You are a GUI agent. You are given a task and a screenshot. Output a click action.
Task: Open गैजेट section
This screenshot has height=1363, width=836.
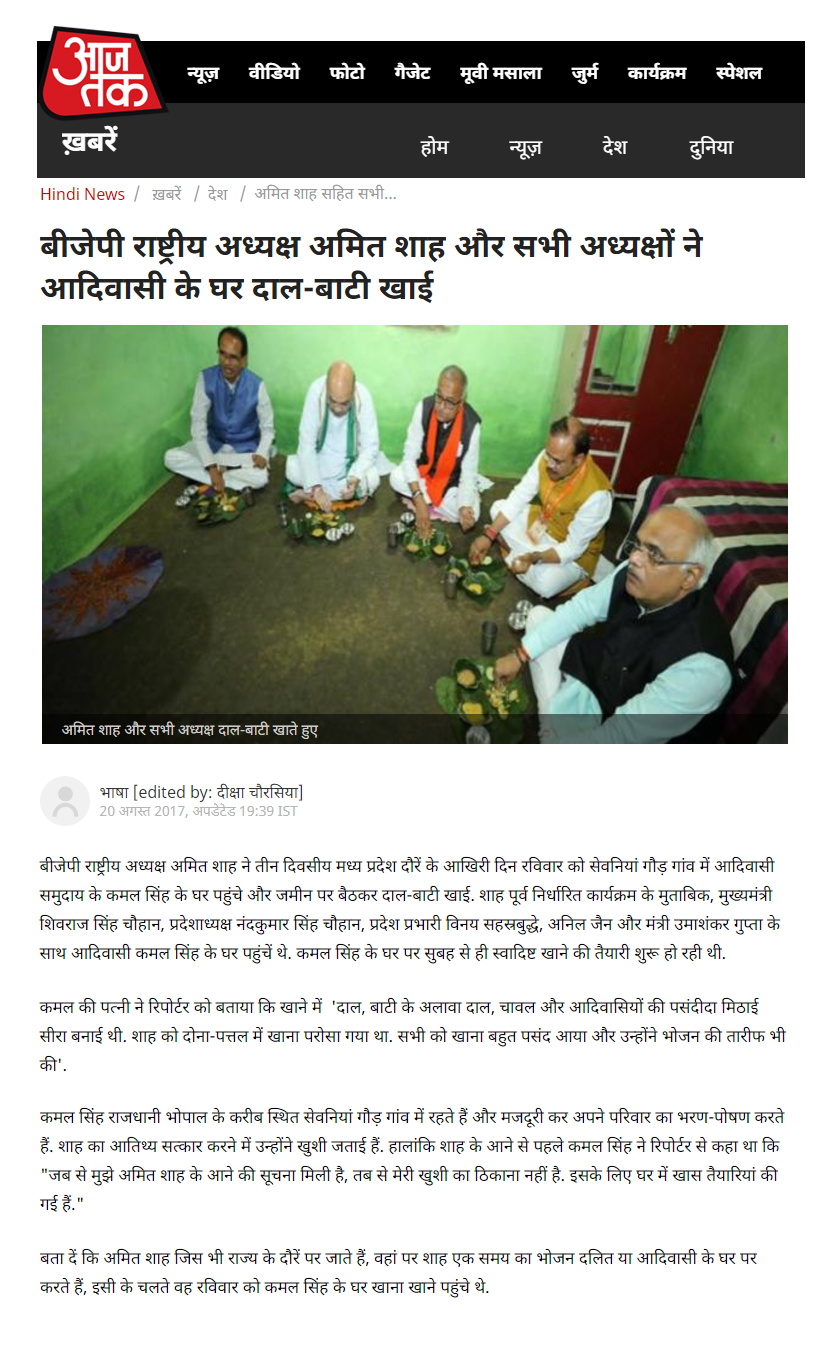(x=412, y=73)
